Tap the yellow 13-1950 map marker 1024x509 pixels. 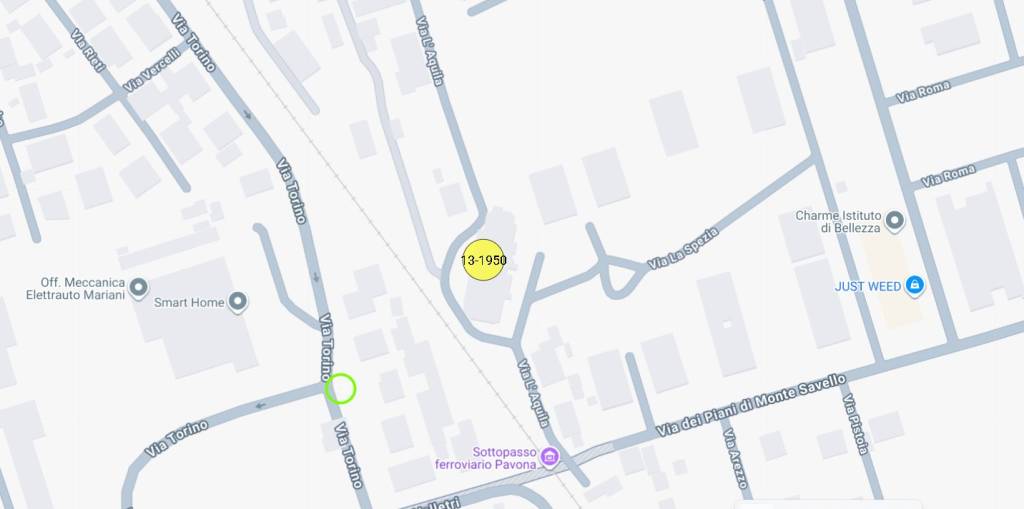tap(484, 260)
